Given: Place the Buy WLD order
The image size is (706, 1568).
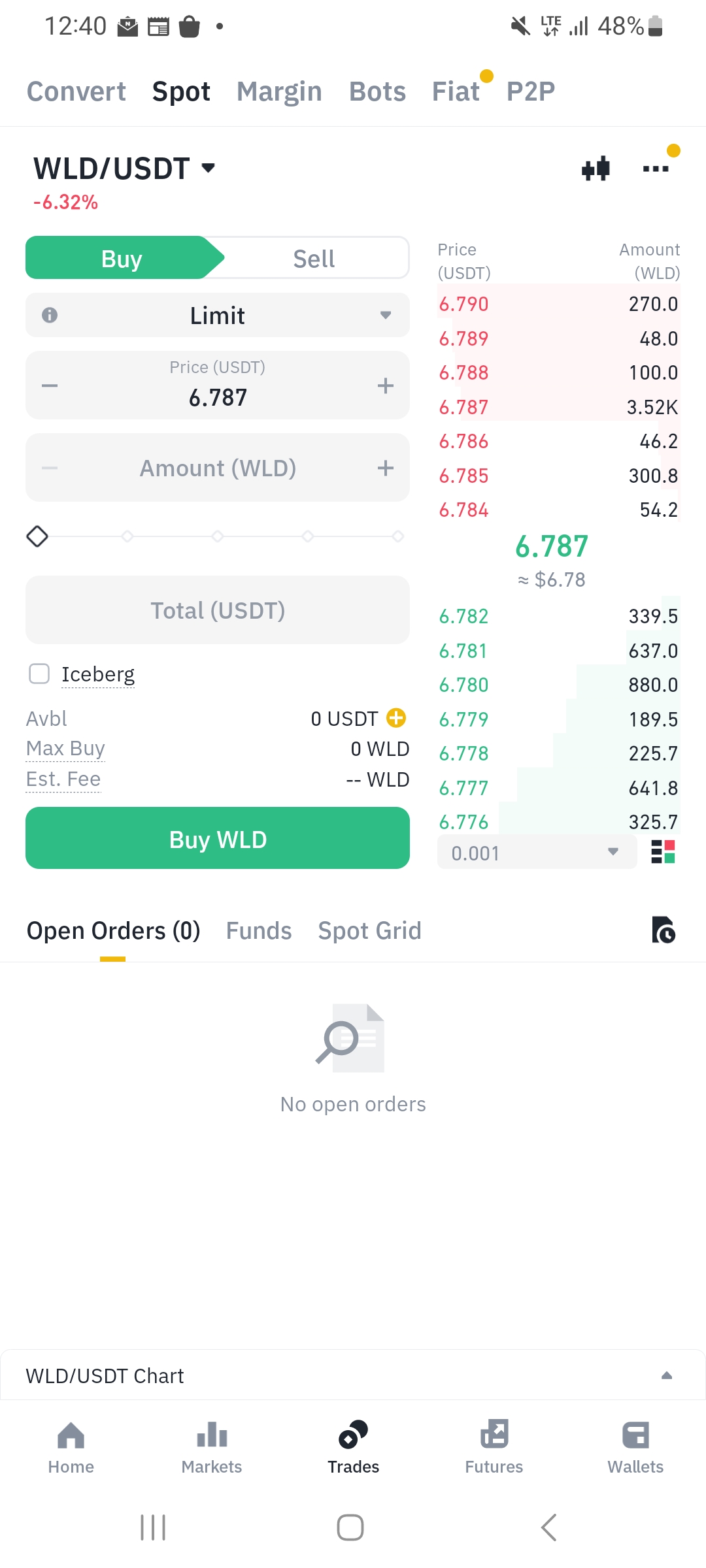Looking at the screenshot, I should [x=218, y=838].
